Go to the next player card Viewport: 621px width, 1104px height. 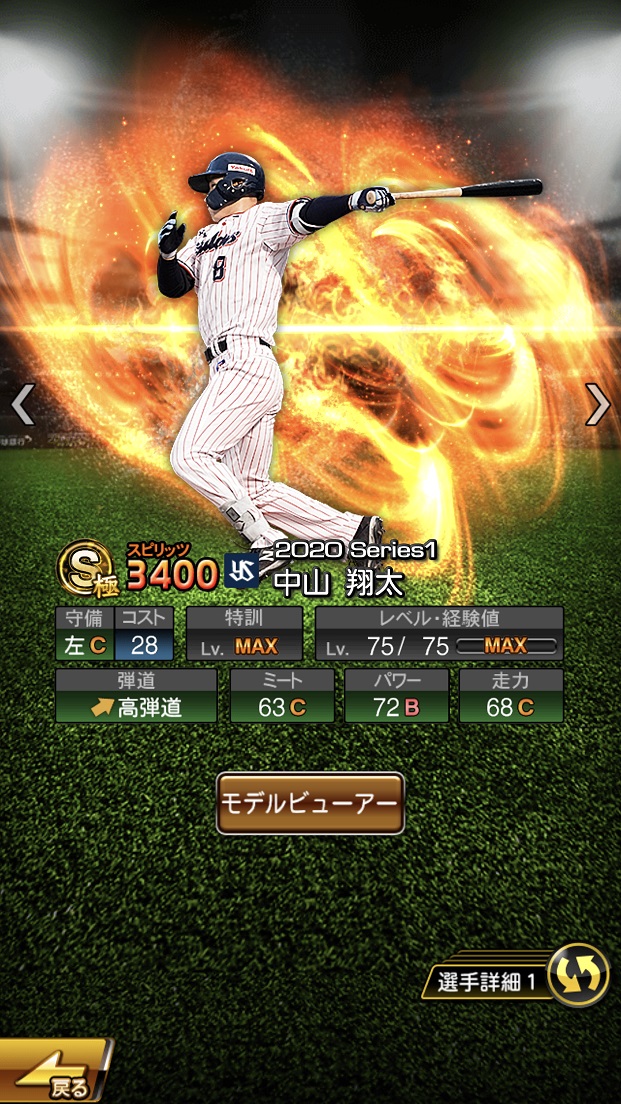(x=597, y=404)
